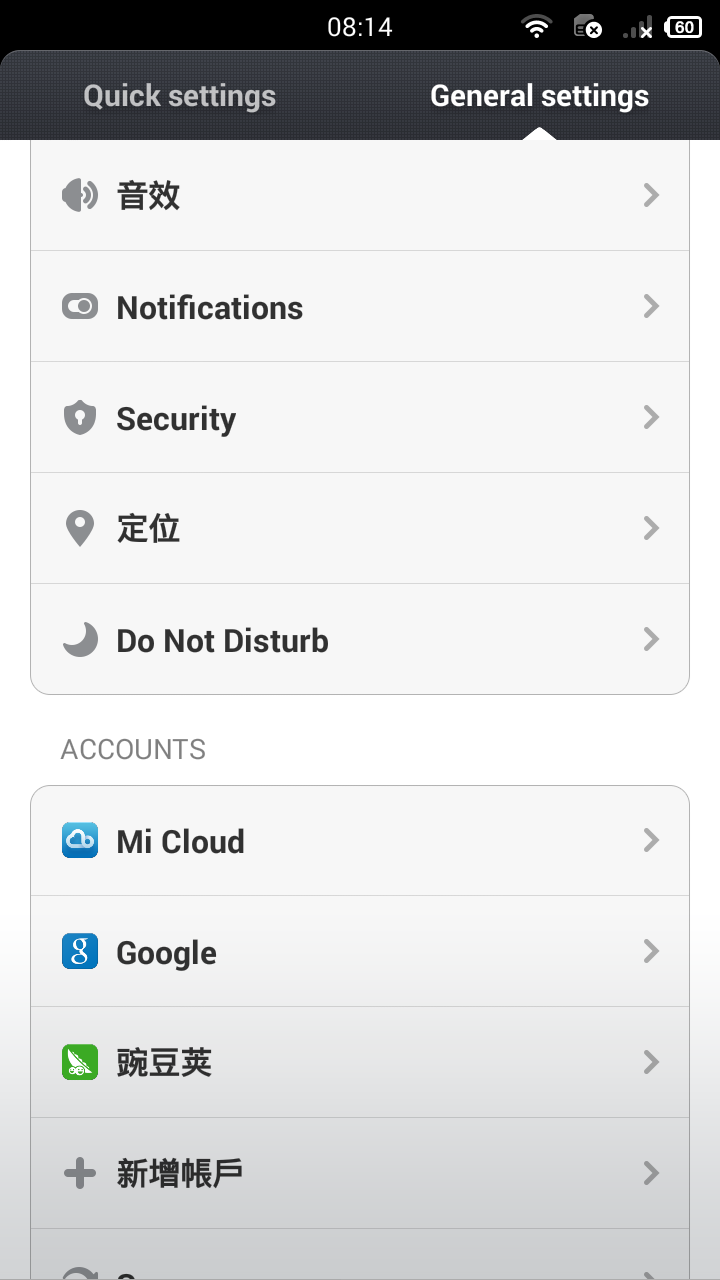Tap 新增帳戶 to add an account

(x=360, y=1174)
